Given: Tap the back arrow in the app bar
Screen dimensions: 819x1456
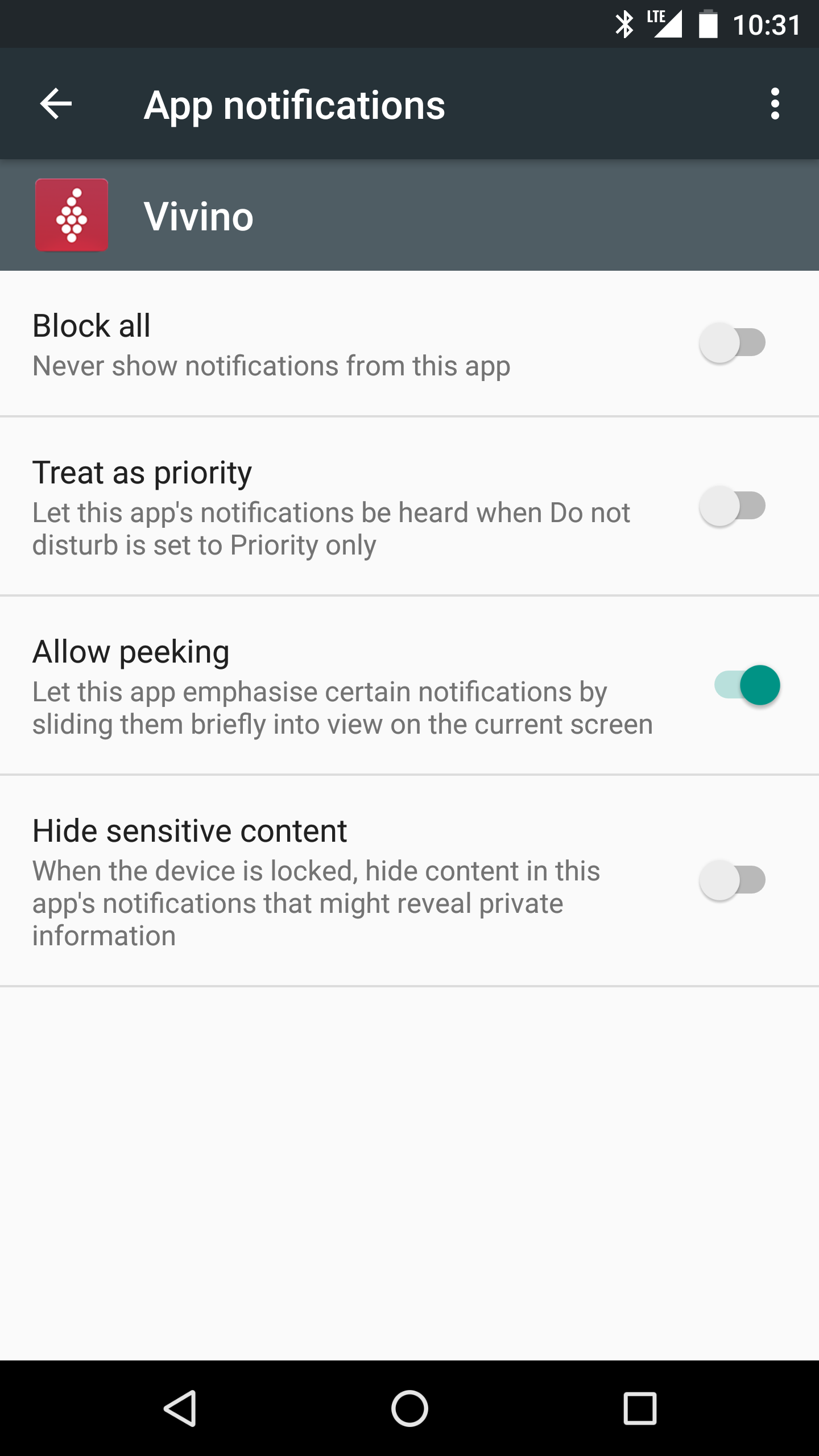Looking at the screenshot, I should (x=55, y=104).
